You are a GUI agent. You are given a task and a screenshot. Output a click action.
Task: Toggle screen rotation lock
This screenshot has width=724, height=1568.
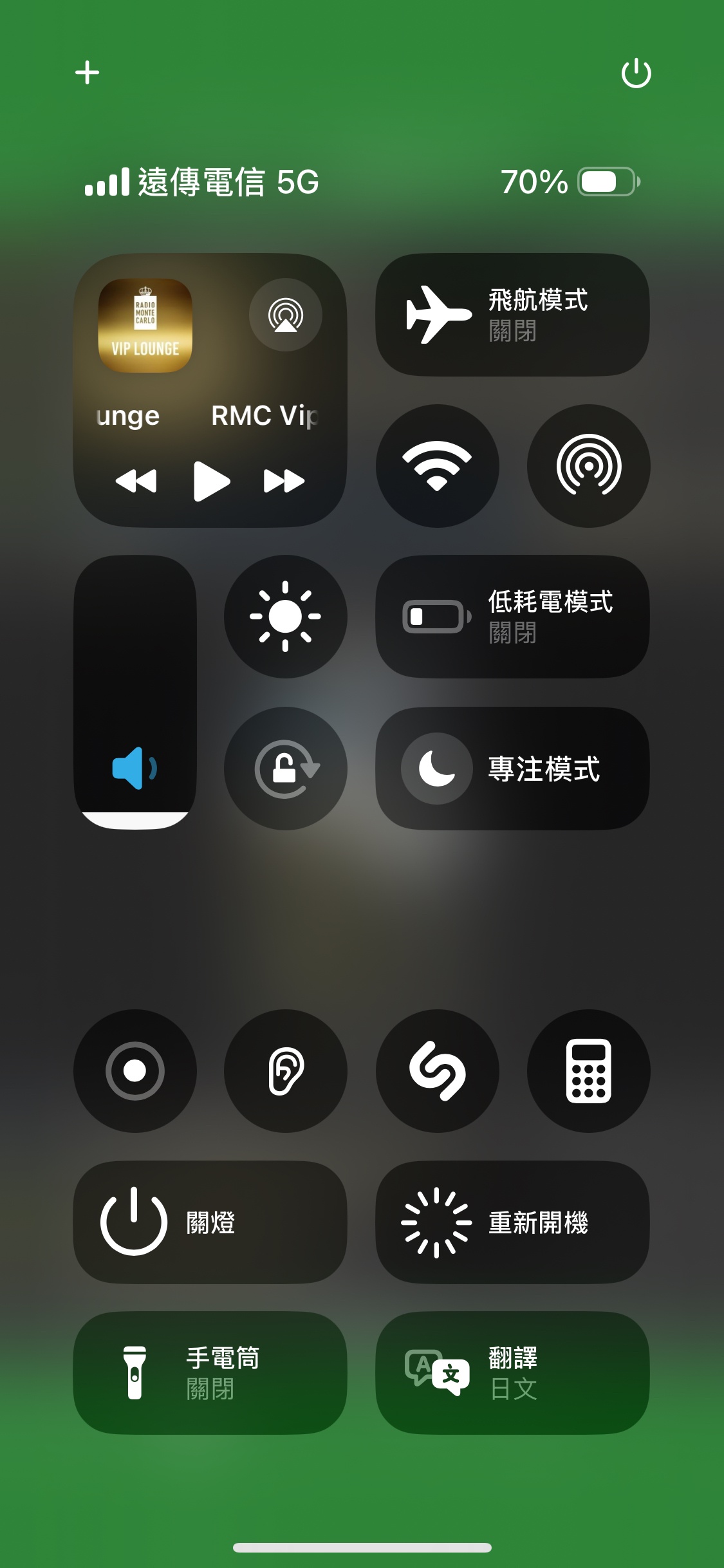[286, 769]
